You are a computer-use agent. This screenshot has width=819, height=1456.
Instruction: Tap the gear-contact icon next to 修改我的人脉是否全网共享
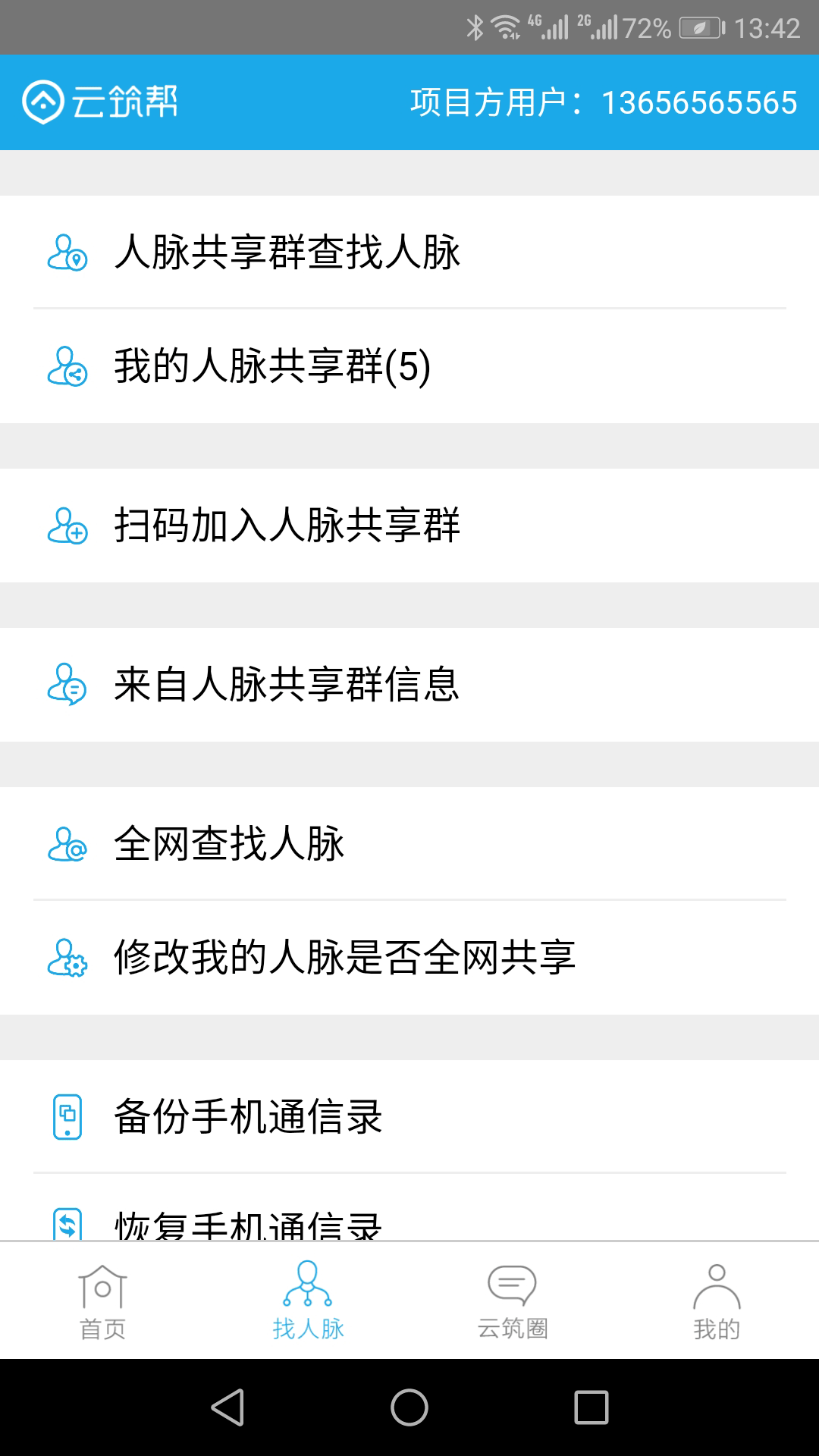pyautogui.click(x=67, y=959)
